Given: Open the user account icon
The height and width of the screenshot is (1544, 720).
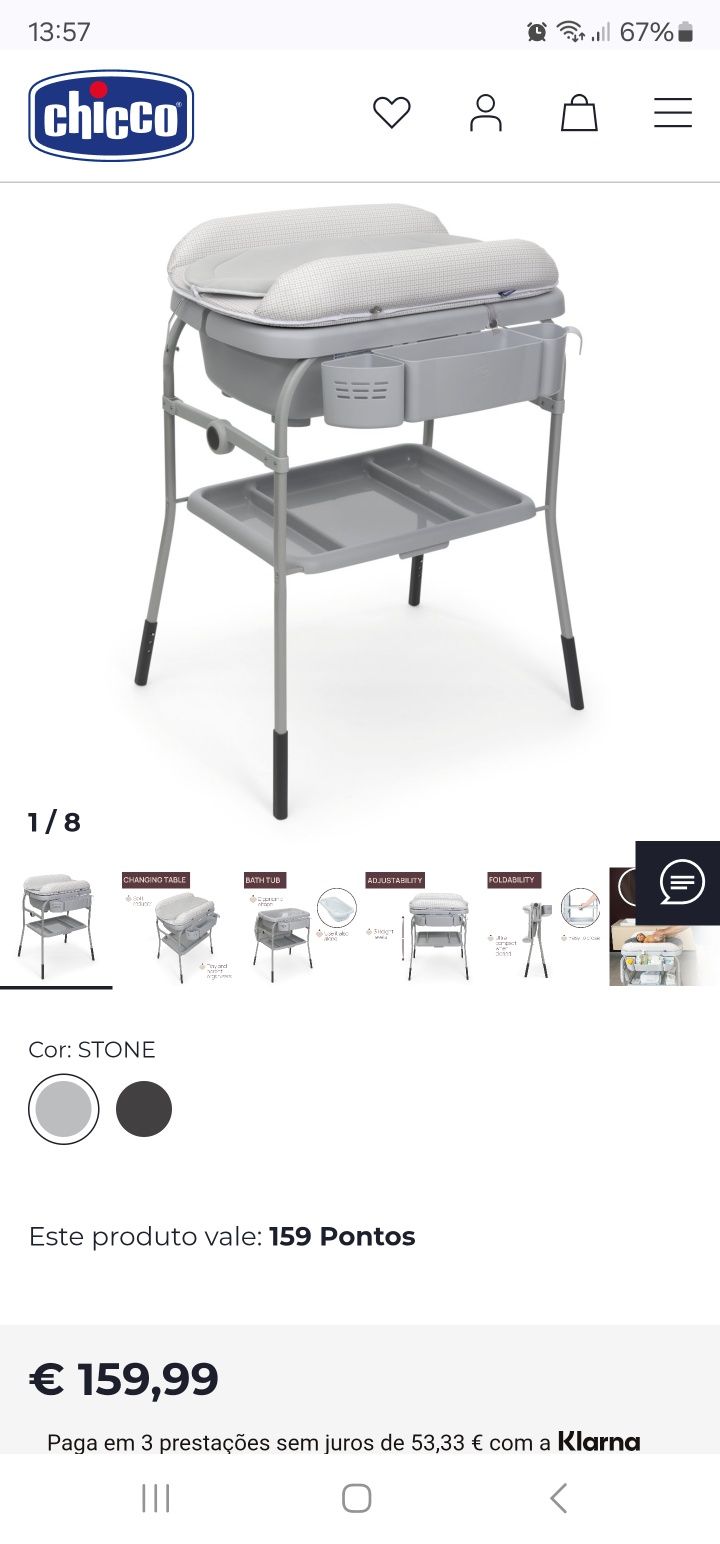Looking at the screenshot, I should pyautogui.click(x=486, y=113).
